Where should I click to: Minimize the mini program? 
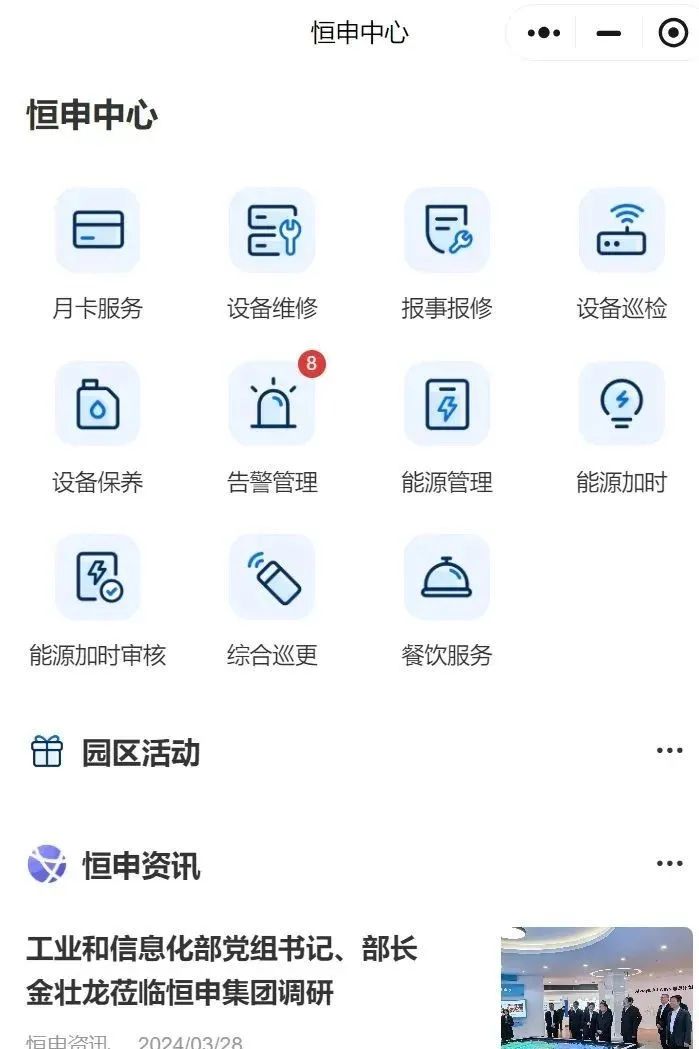(608, 33)
